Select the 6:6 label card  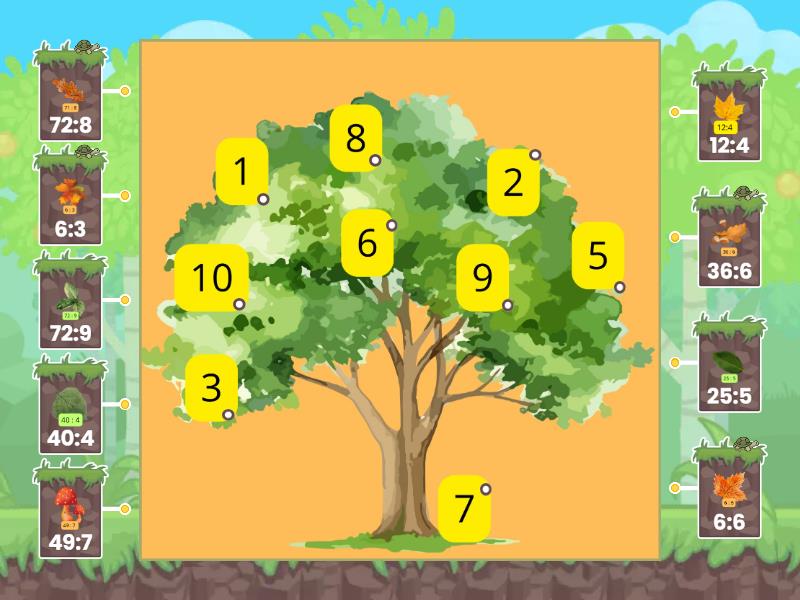click(729, 490)
